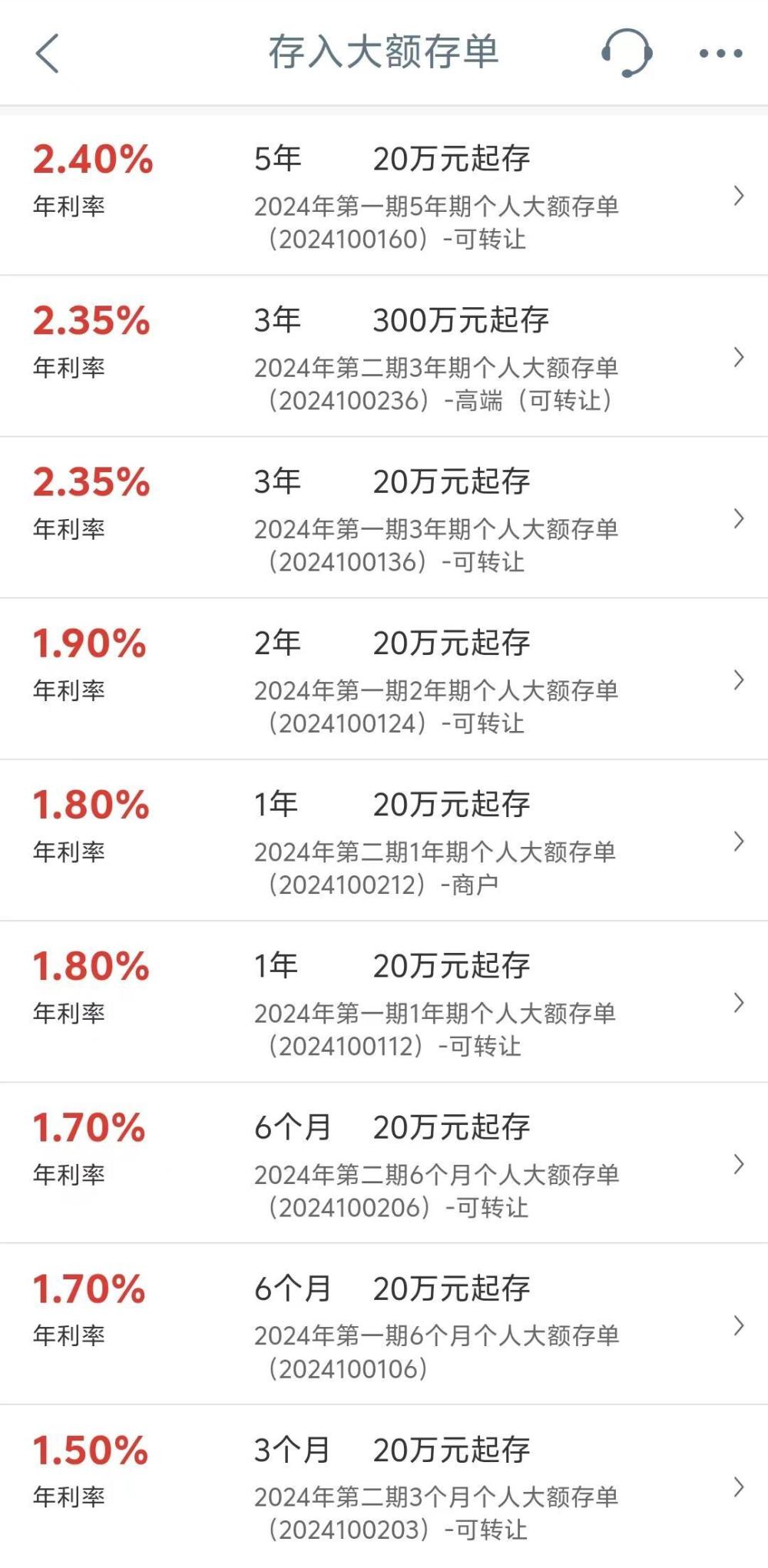Select the 300万元起存 3年 high-end certificate
The image size is (768, 1568).
point(384,357)
